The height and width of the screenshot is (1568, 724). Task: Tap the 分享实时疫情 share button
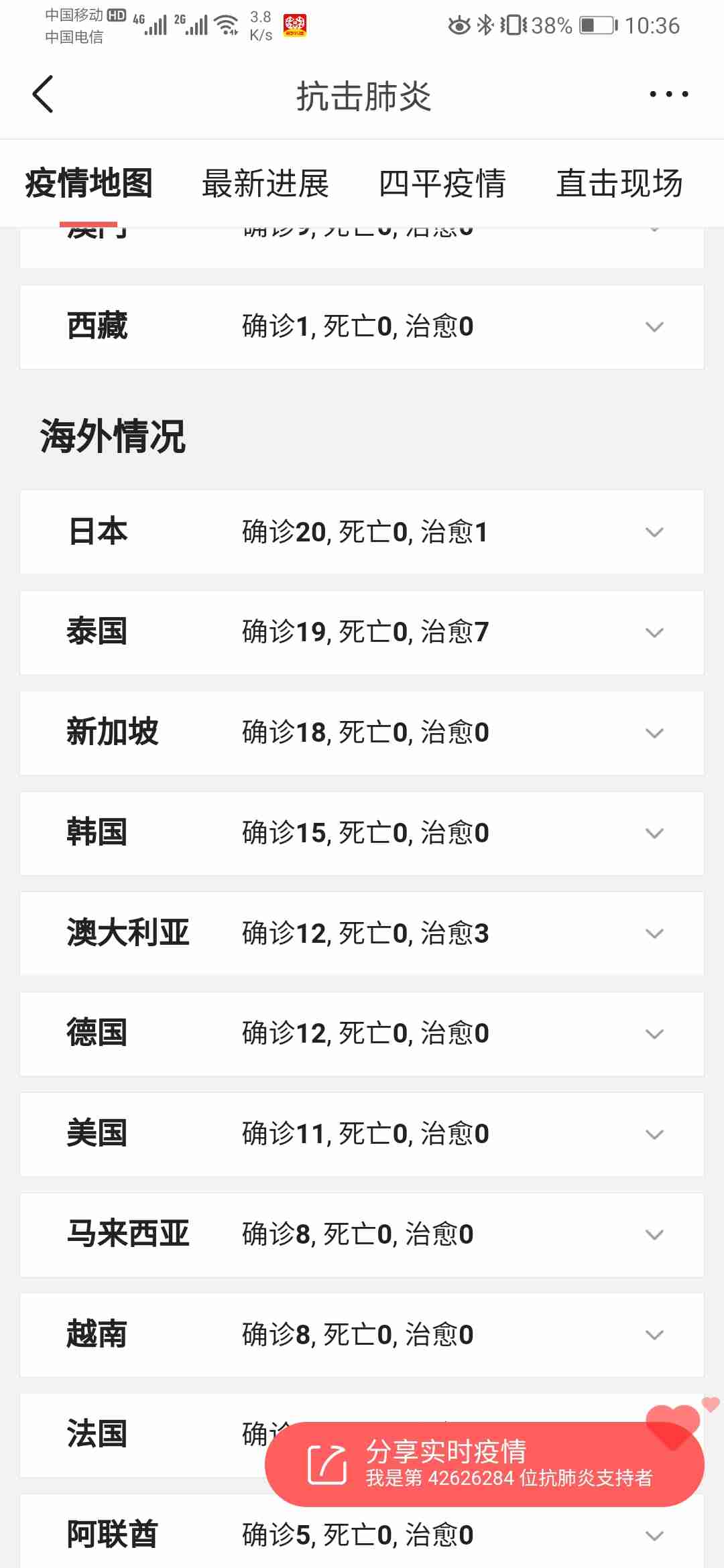(484, 1464)
